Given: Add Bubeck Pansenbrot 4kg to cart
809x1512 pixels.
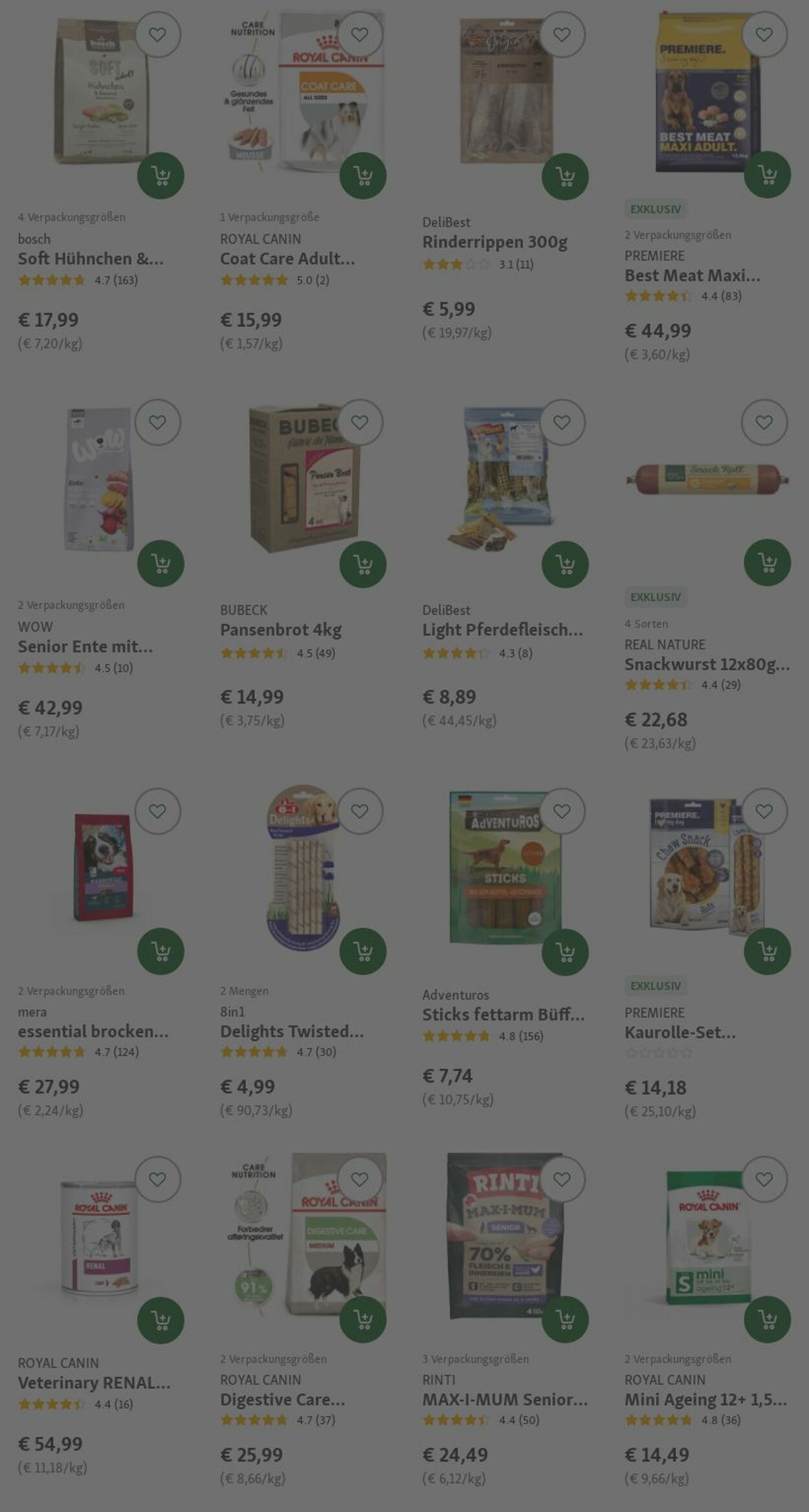Looking at the screenshot, I should click(x=362, y=564).
